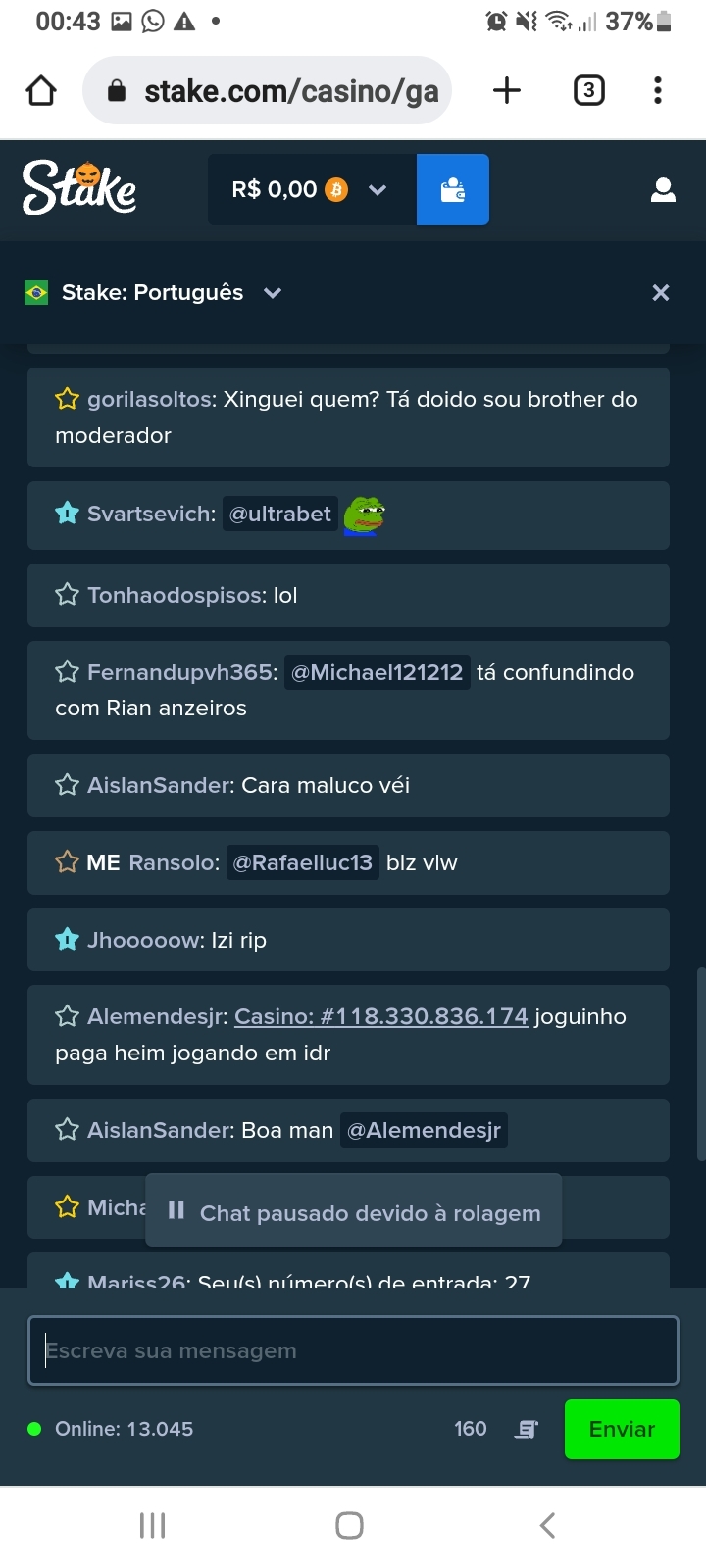Go back using the system back button
This screenshot has height=1568, width=706.
pyautogui.click(x=548, y=1525)
